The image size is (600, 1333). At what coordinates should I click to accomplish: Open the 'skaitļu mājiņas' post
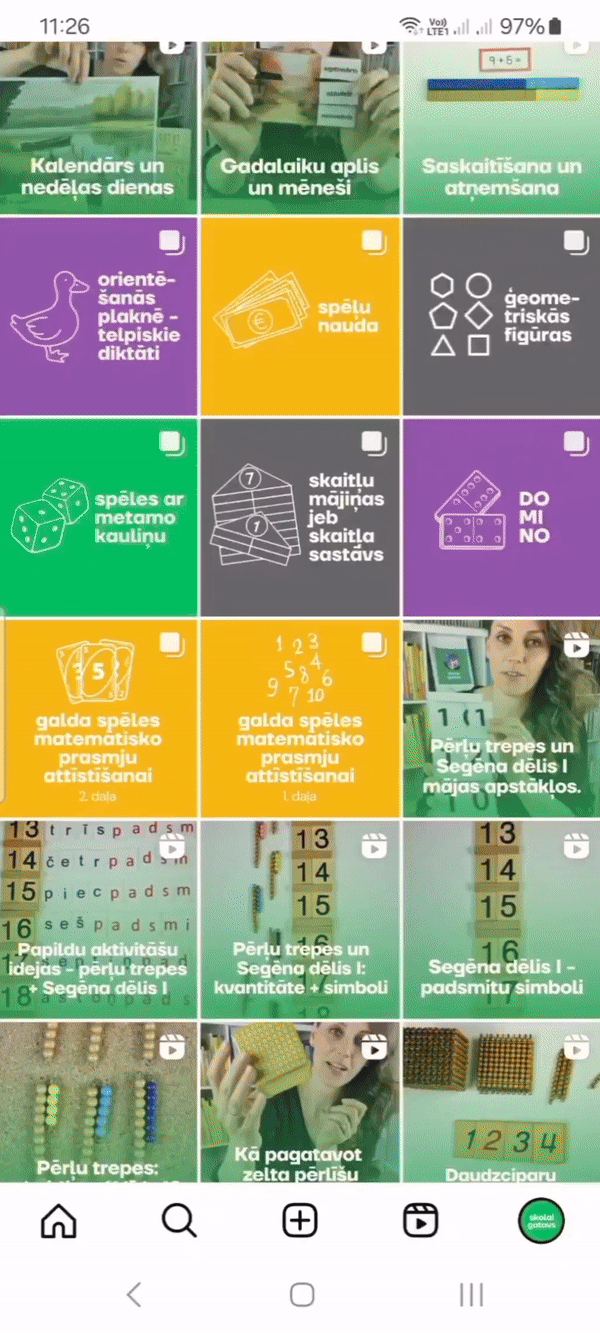coord(300,517)
